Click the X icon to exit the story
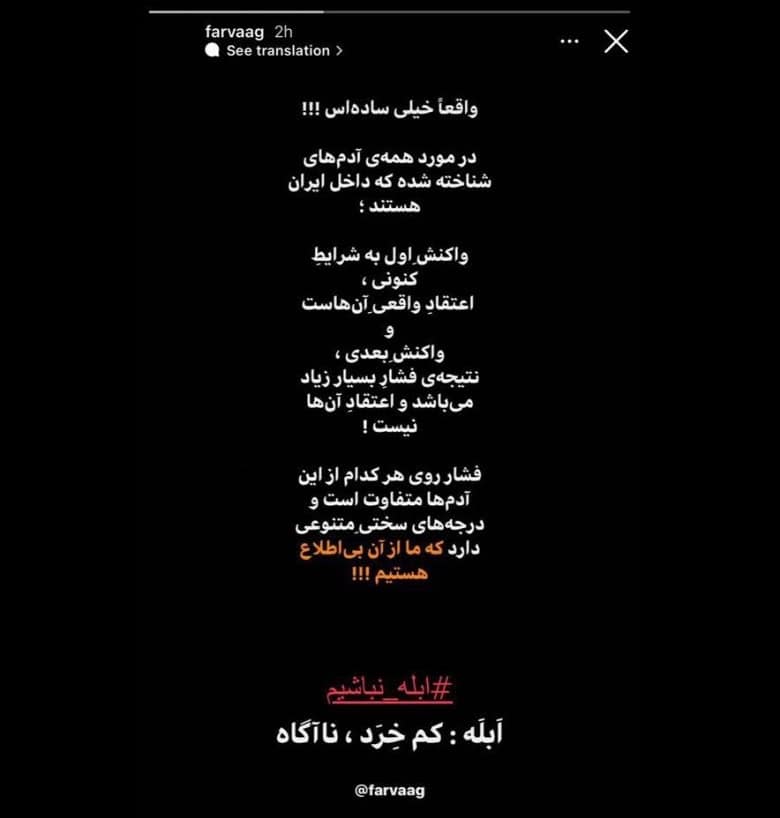The image size is (780, 818). 616,40
